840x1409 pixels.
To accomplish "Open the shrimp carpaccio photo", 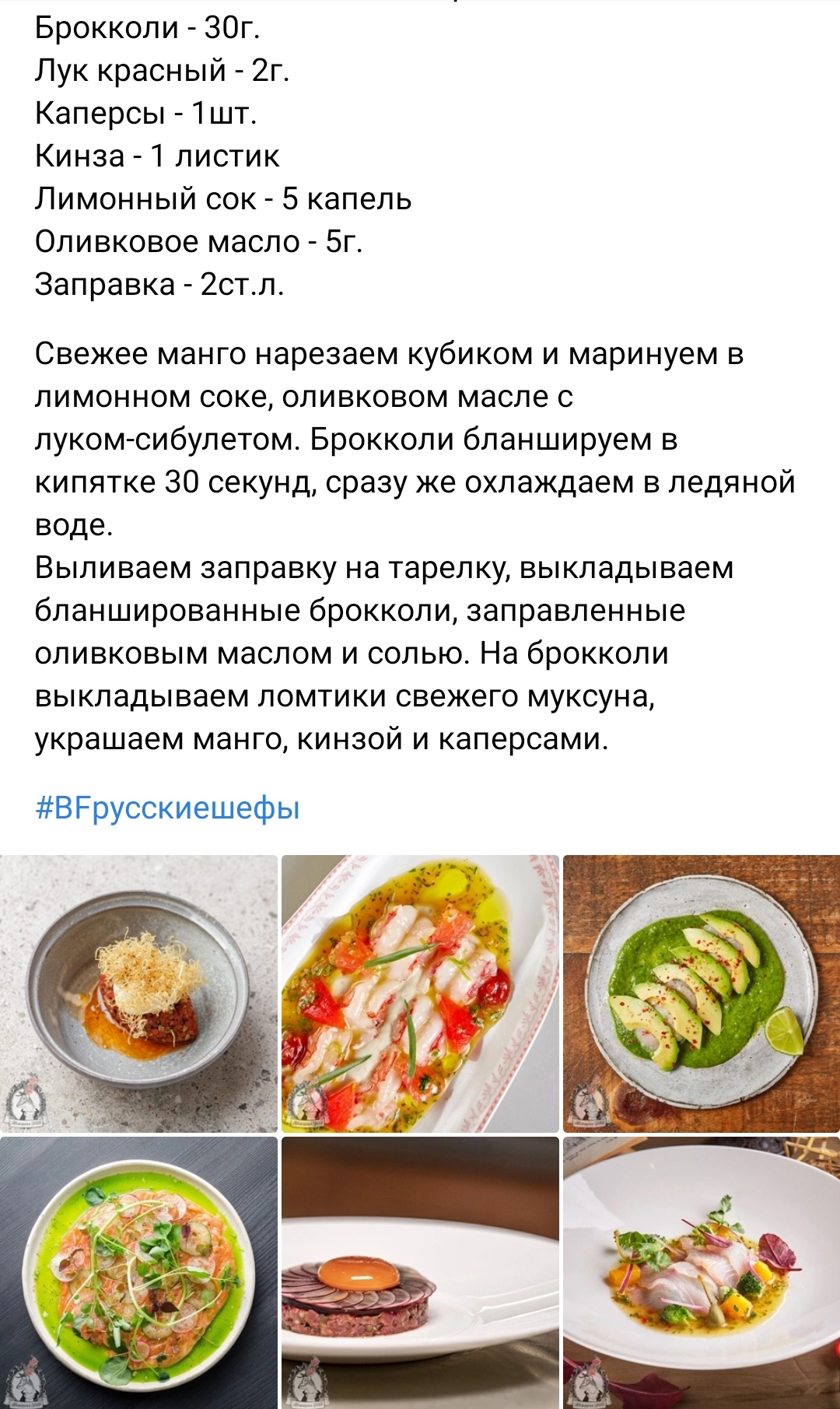I will point(420,994).
